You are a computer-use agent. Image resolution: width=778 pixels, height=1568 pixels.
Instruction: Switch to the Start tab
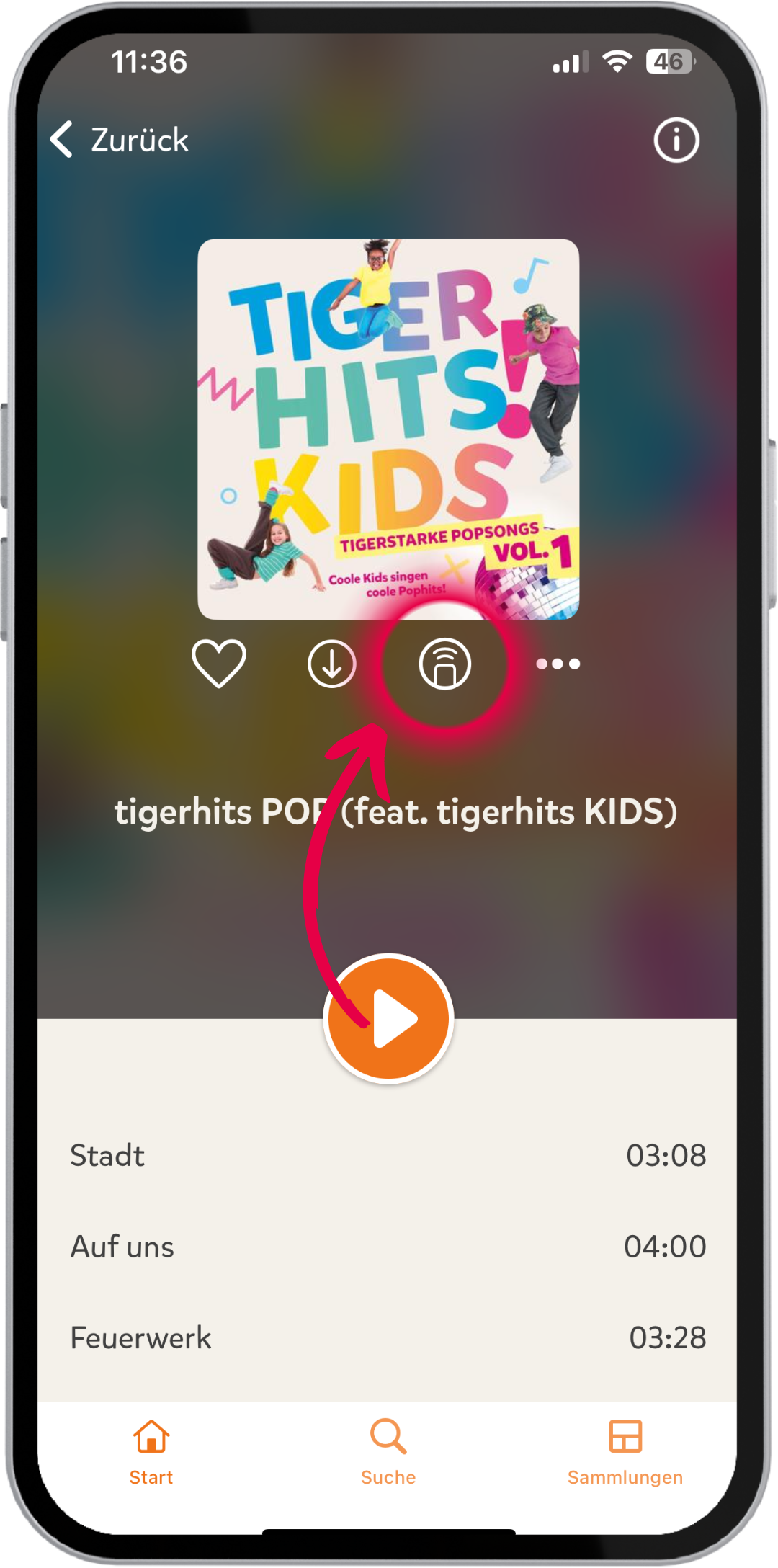coord(151,1451)
